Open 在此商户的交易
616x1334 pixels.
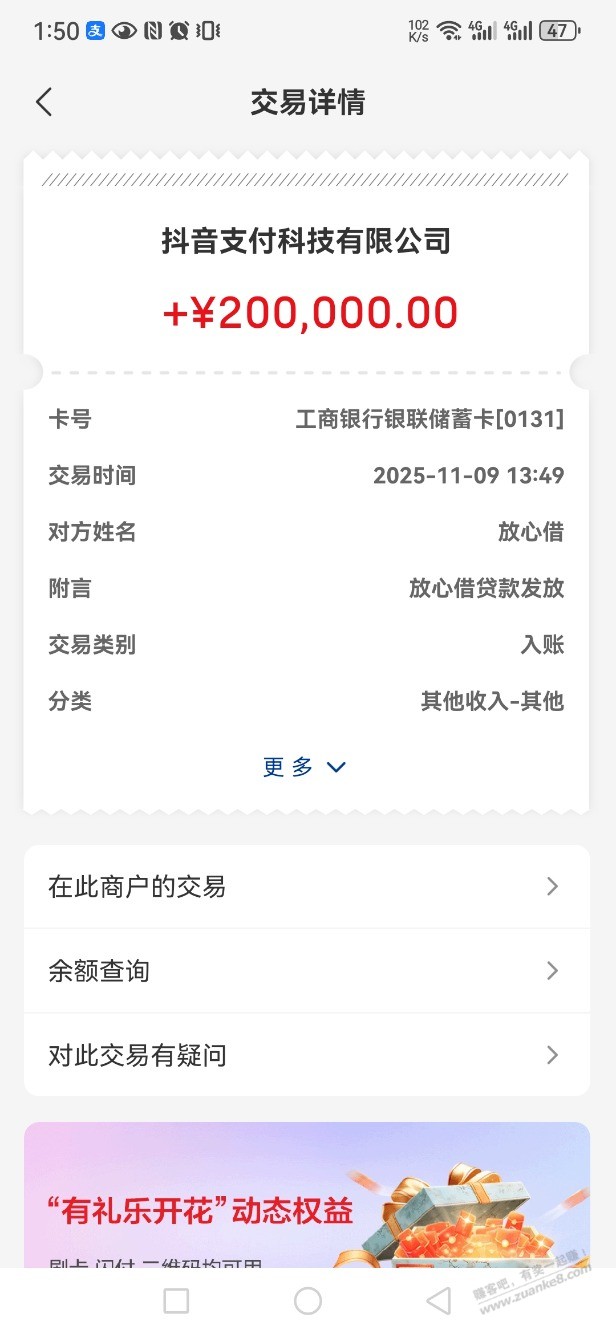(307, 887)
